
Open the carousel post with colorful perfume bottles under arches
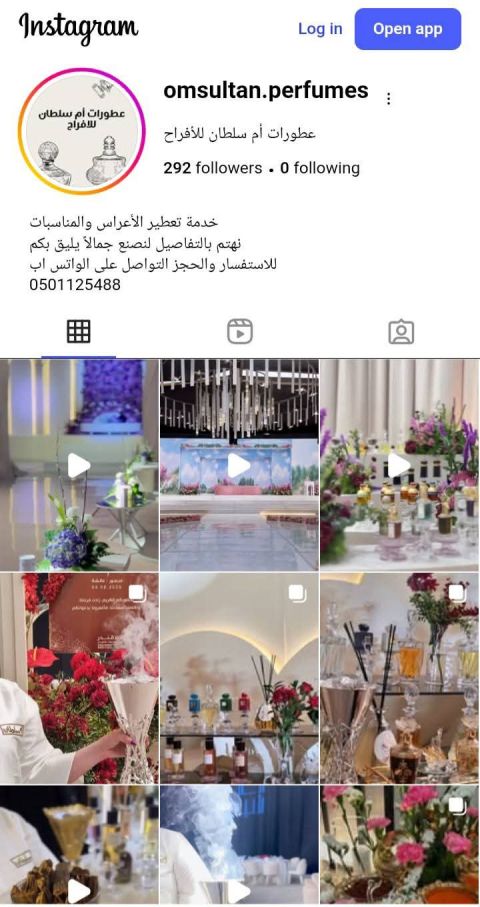239,678
